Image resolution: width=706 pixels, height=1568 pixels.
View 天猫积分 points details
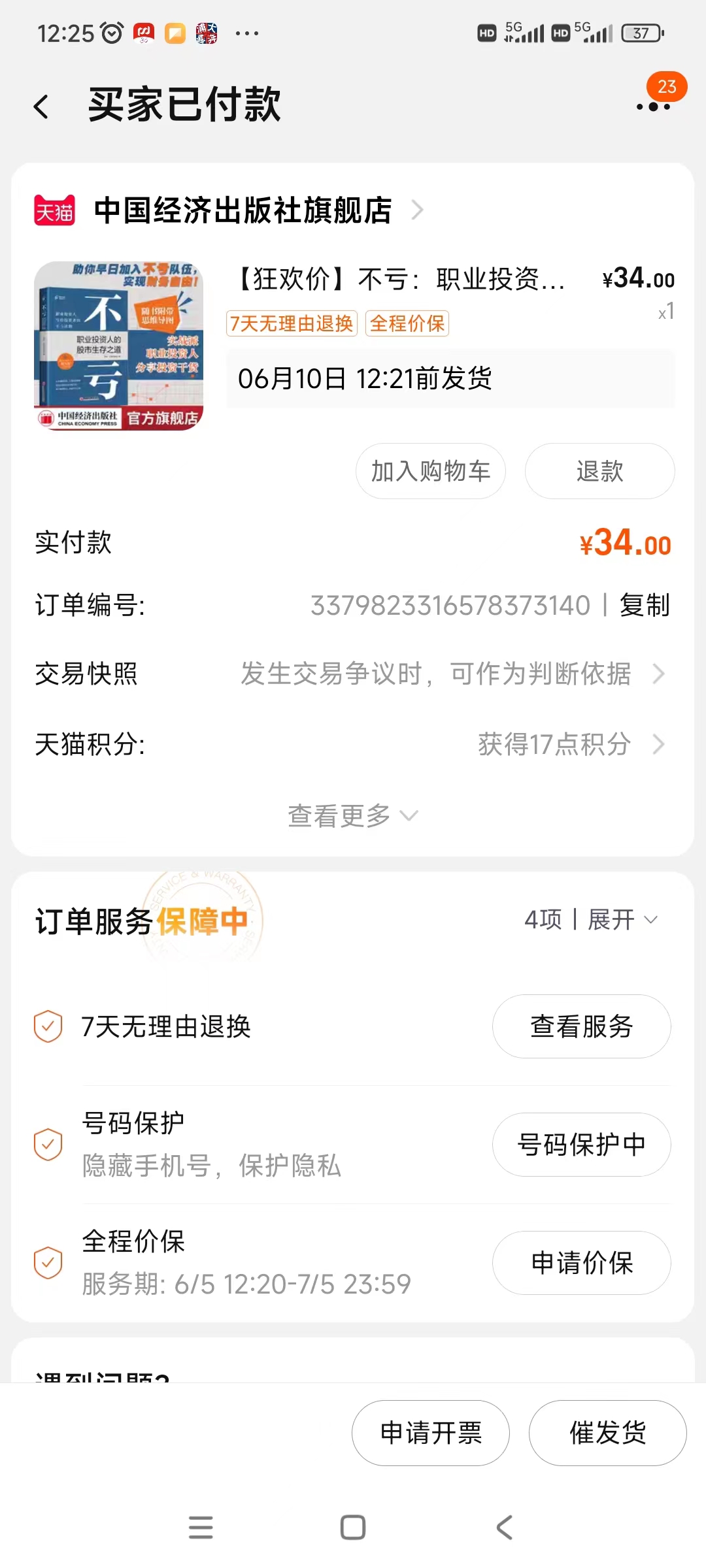tap(570, 744)
